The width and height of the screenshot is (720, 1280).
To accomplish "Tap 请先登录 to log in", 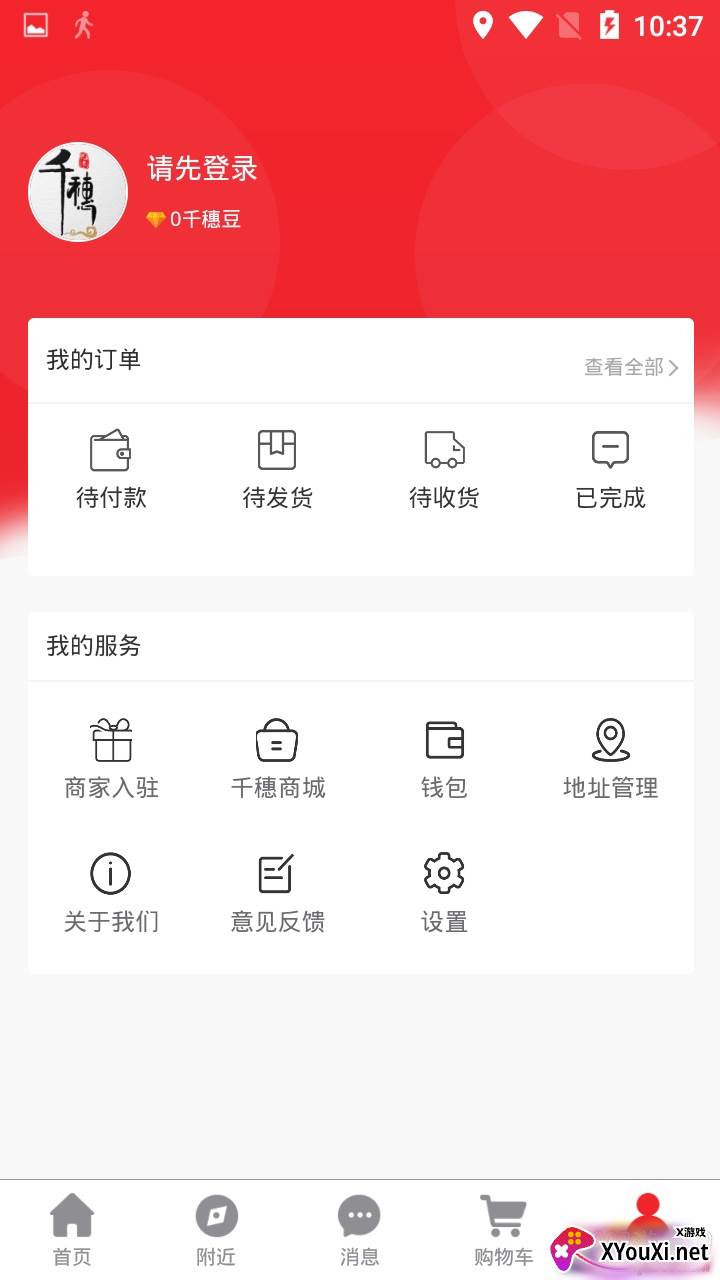I will click(x=202, y=168).
